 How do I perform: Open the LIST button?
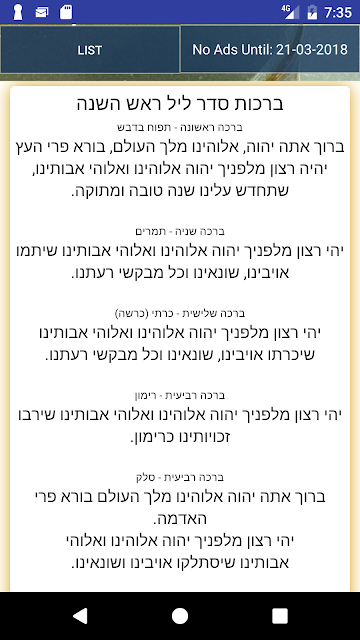point(90,50)
